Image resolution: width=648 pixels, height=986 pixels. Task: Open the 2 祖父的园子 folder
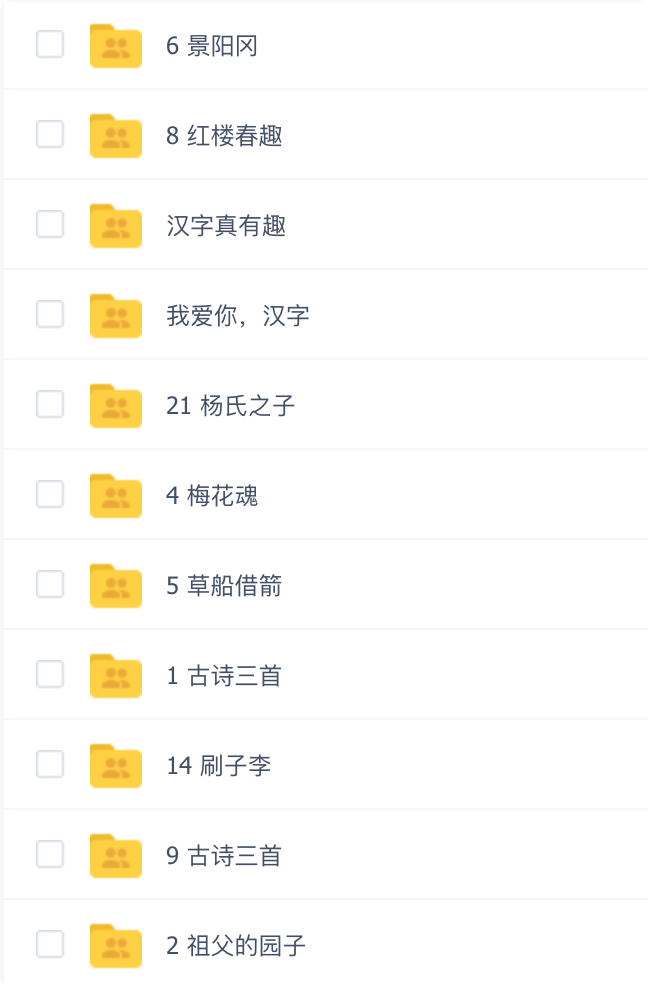pyautogui.click(x=236, y=945)
